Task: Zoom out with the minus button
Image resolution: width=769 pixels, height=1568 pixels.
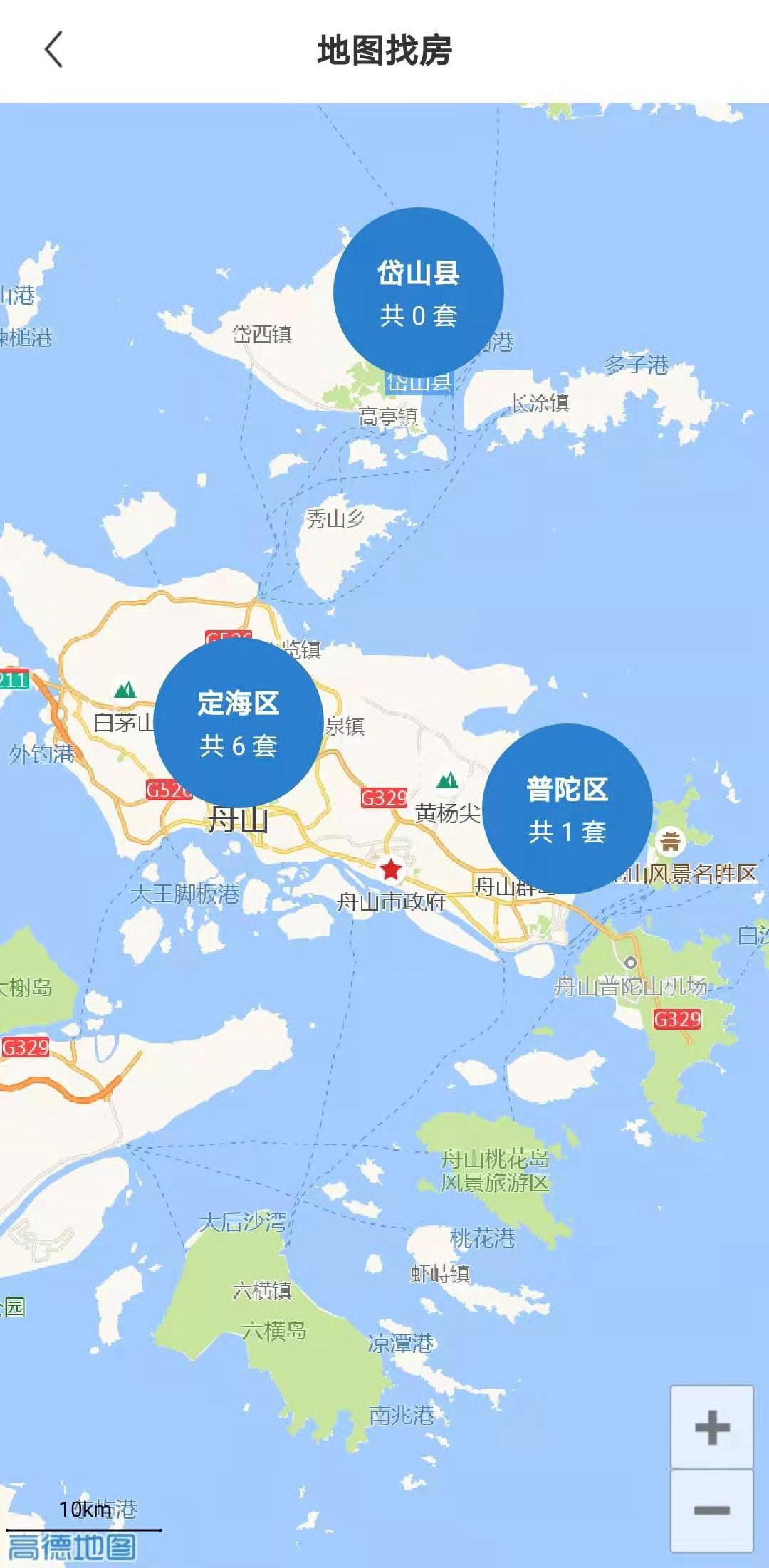Action: pyautogui.click(x=712, y=1510)
